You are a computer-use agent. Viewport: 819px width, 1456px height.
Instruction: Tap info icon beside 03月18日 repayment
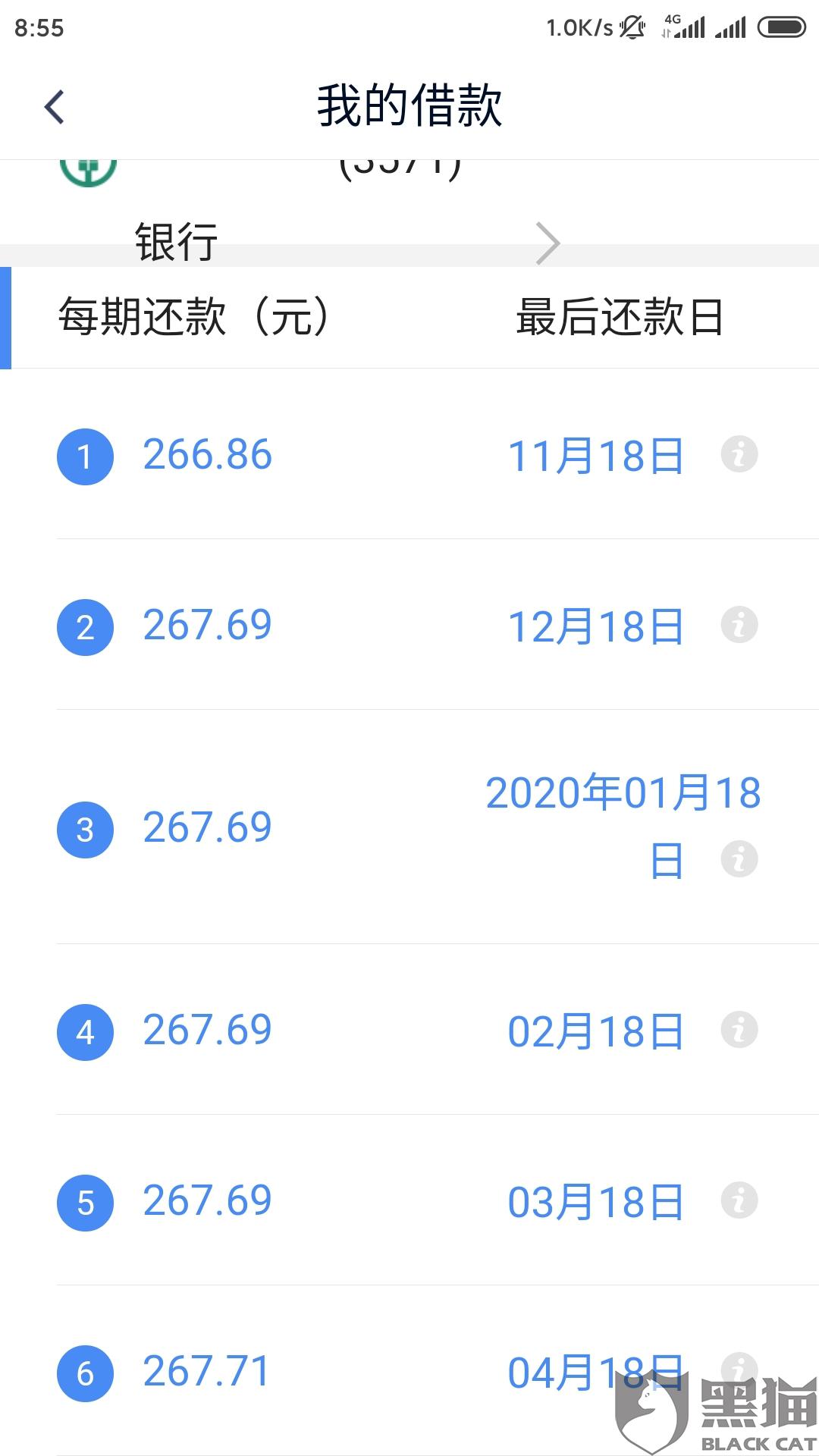[x=739, y=1200]
